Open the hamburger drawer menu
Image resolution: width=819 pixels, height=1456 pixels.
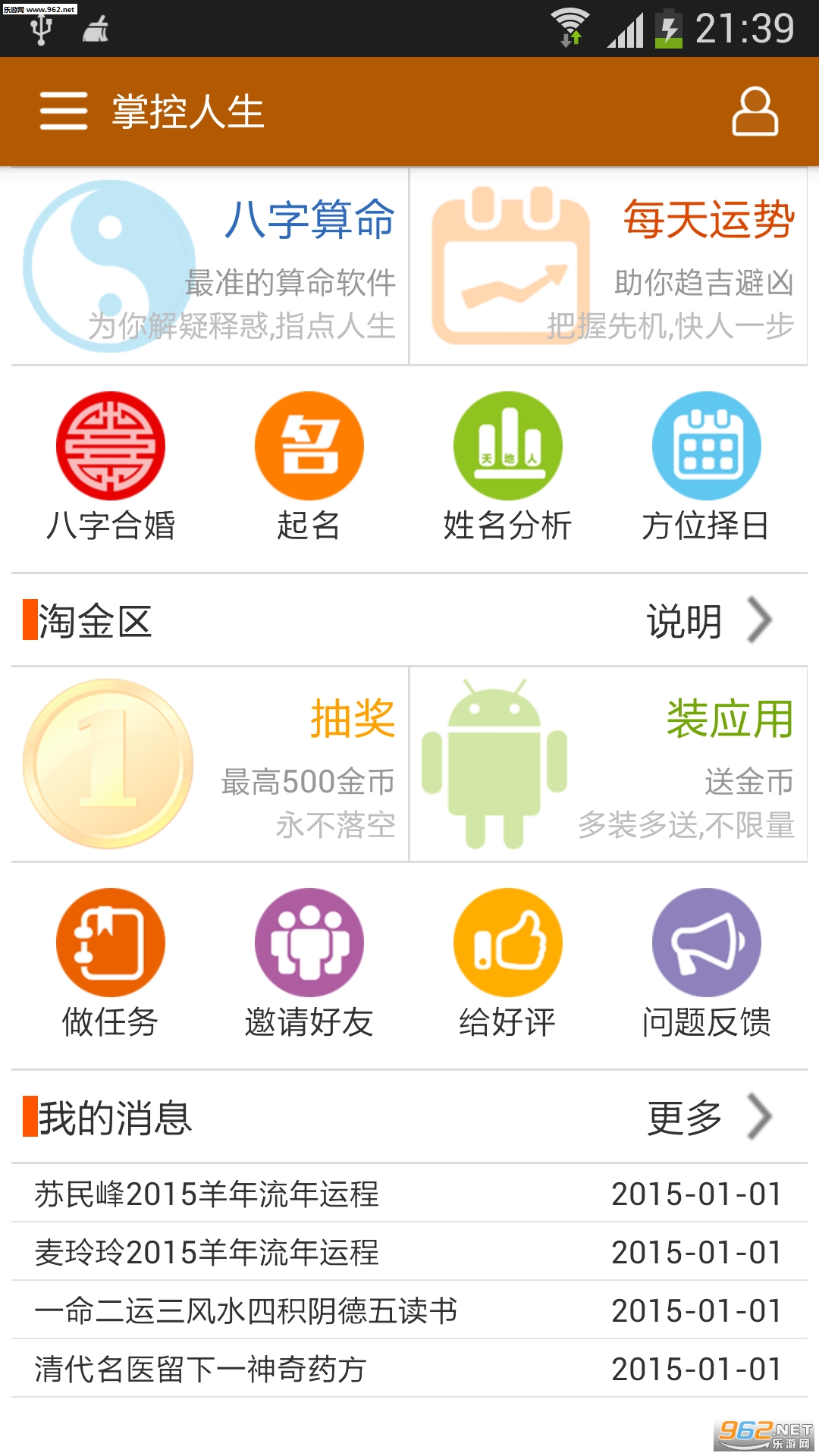coord(64,111)
